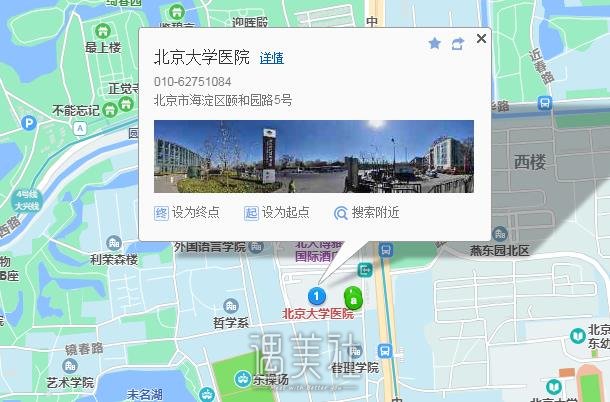610x402 pixels.
Task: Favorite 北京大学医院 with the star icon
Action: [435, 43]
